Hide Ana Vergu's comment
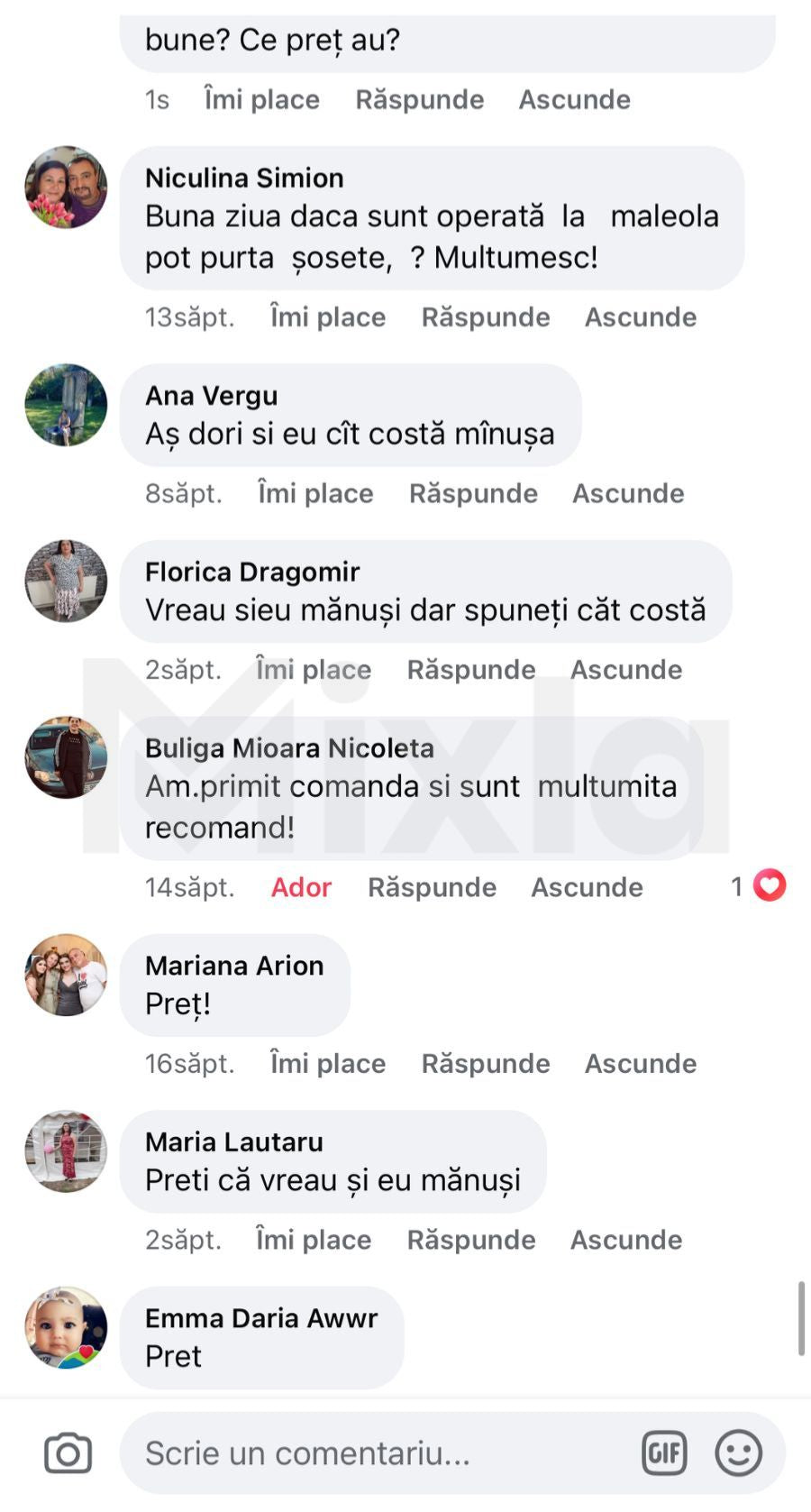Image resolution: width=811 pixels, height=1512 pixels. click(x=628, y=493)
